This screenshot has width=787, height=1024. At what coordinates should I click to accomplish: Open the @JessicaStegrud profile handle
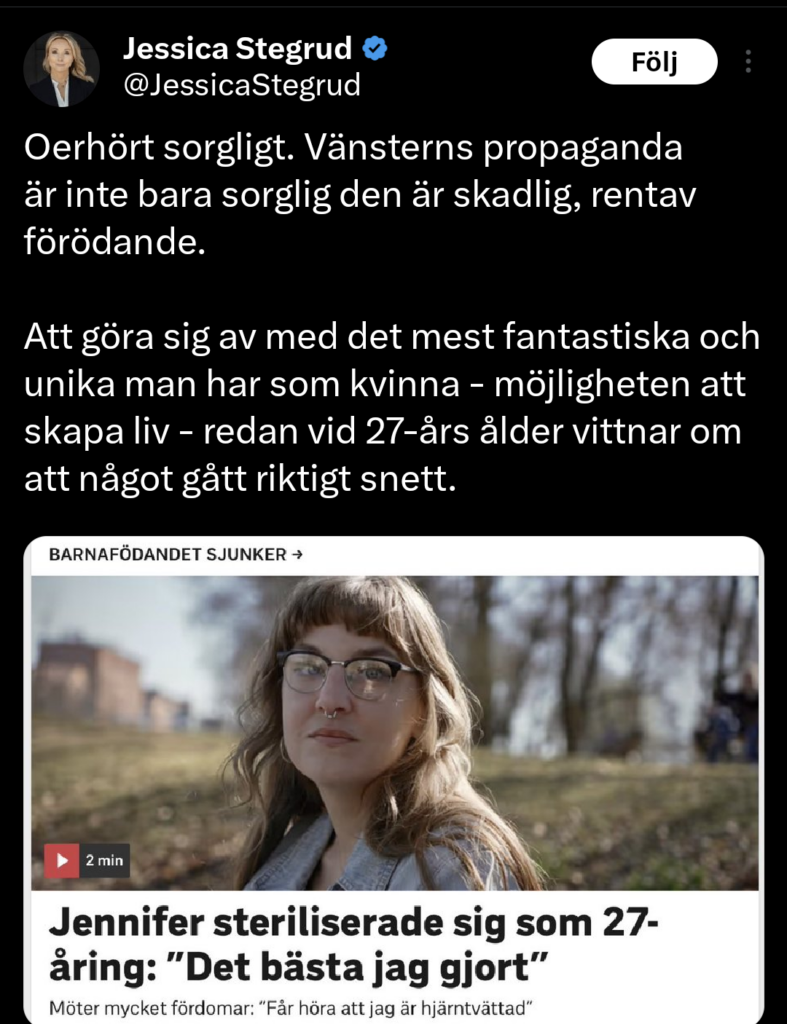(x=240, y=86)
